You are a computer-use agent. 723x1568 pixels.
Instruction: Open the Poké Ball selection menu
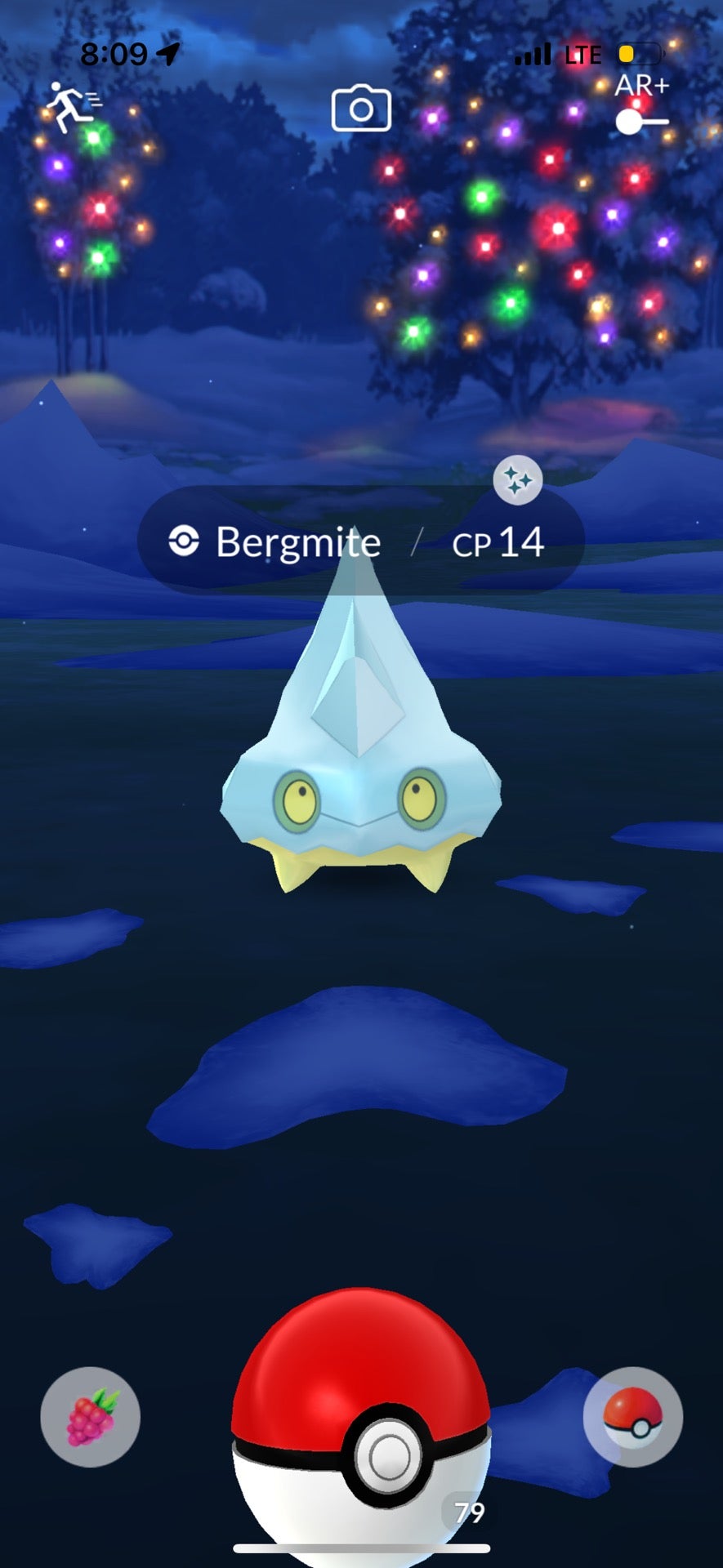pos(633,1417)
